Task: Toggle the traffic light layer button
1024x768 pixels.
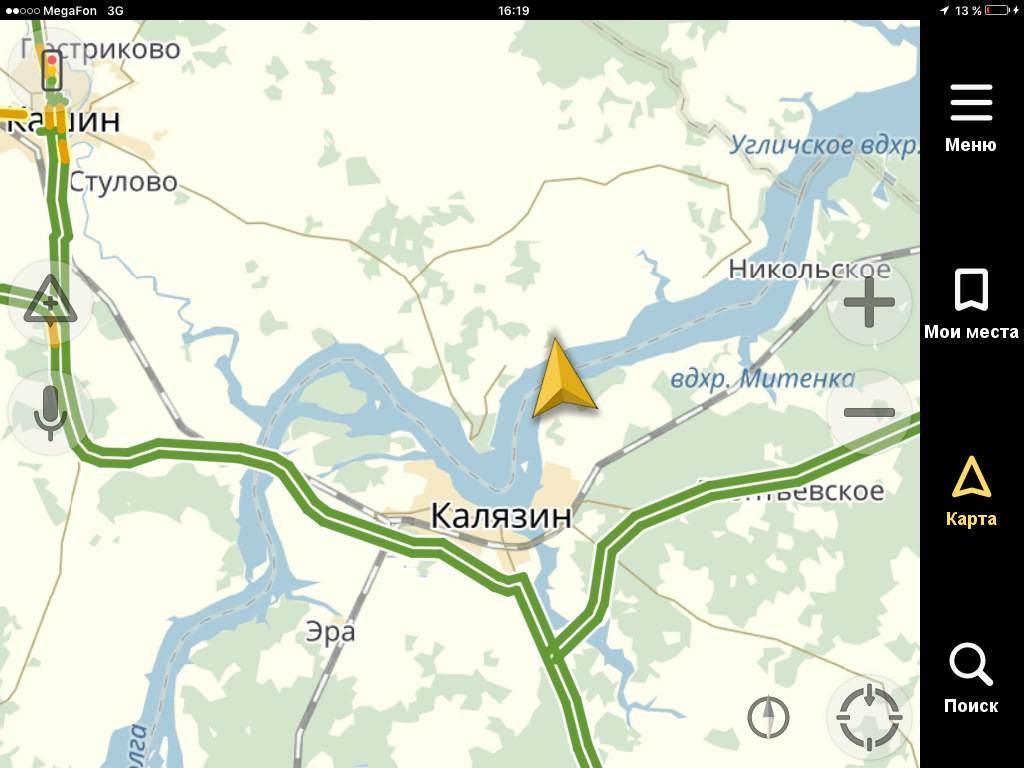Action: (x=51, y=72)
